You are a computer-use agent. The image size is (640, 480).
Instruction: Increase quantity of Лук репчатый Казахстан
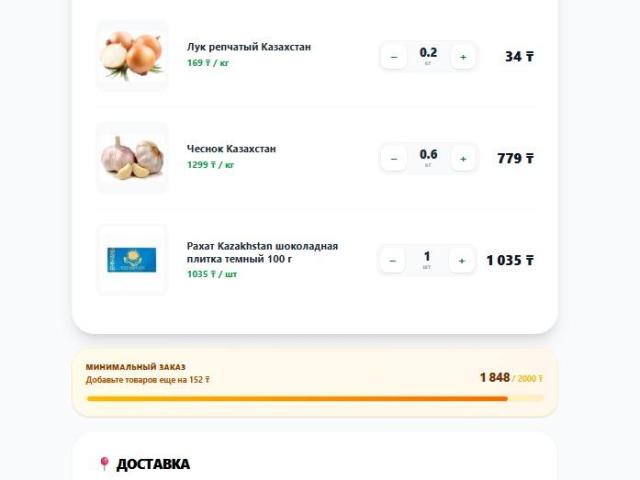coord(463,57)
